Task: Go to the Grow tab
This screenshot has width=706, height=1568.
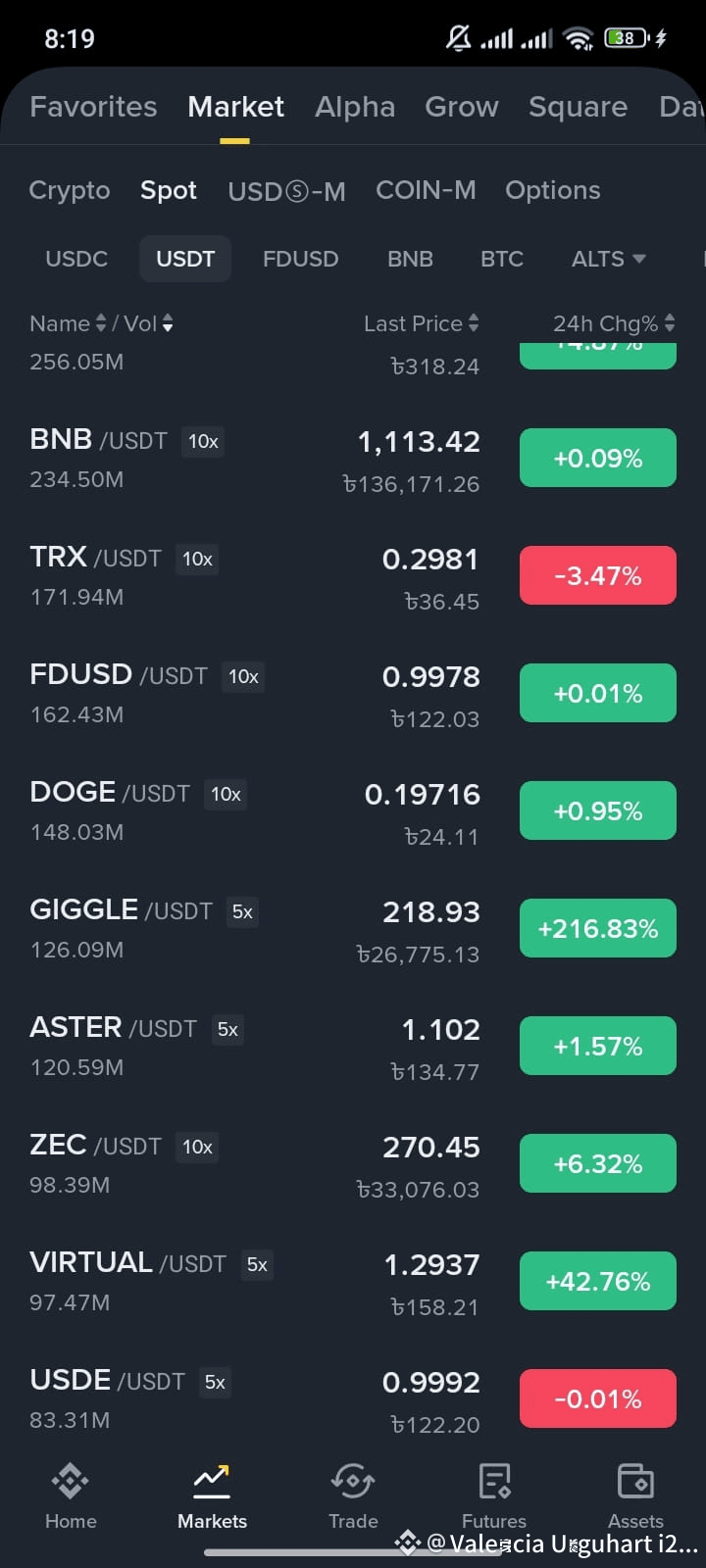Action: (462, 107)
